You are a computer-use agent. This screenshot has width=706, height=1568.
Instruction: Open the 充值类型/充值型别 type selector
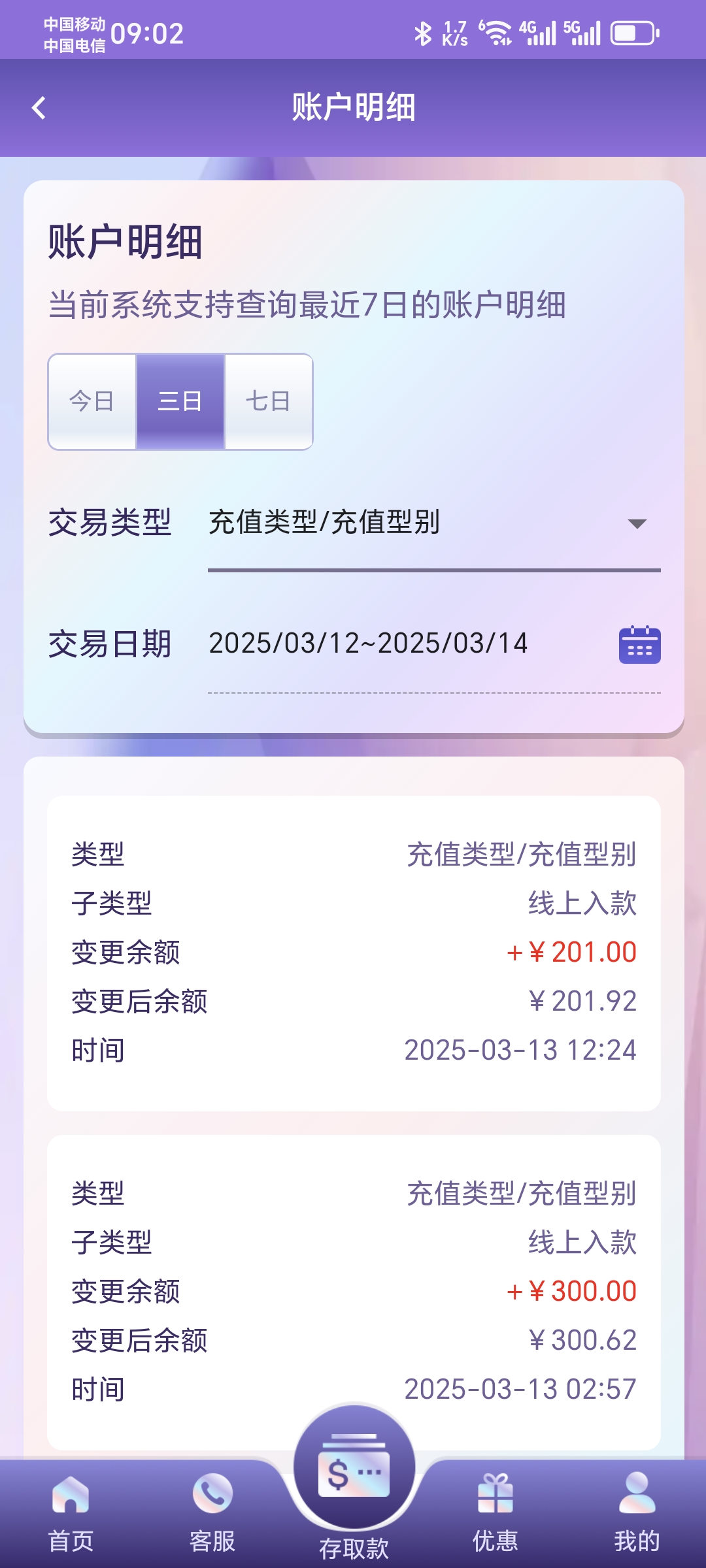click(x=324, y=523)
